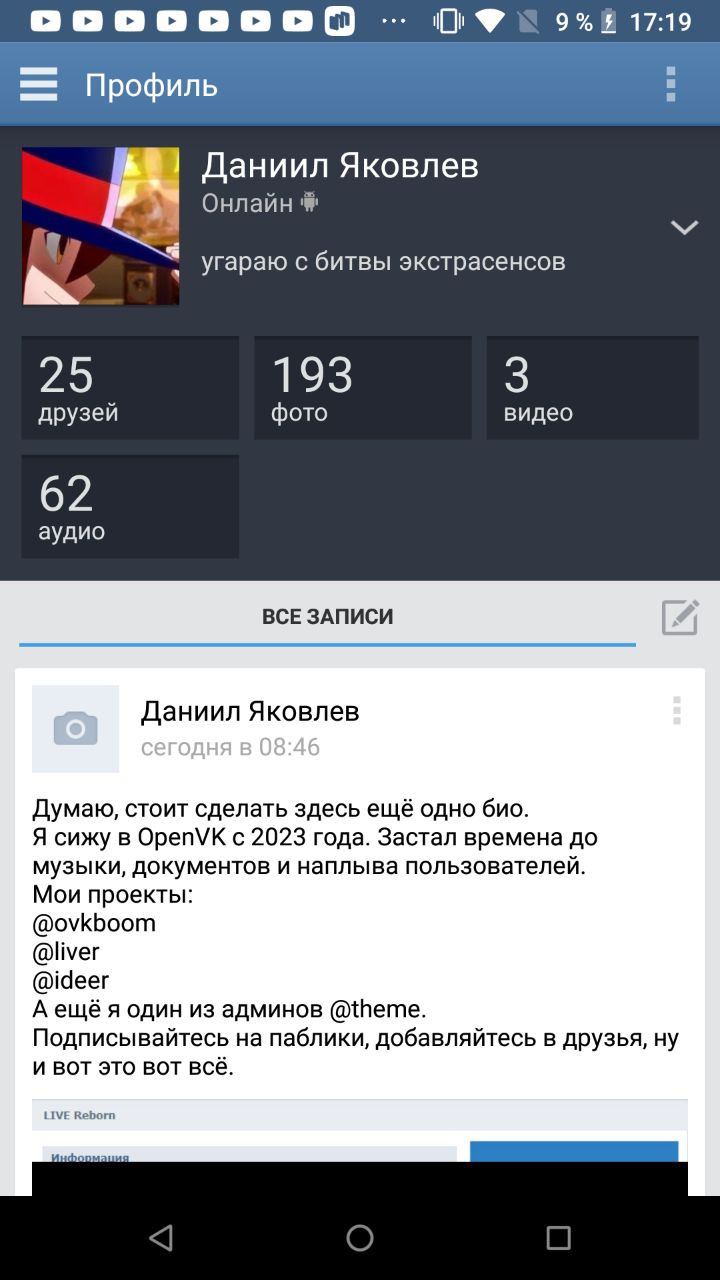Open the @liver mention link
Viewport: 720px width, 1280px height.
tap(66, 952)
